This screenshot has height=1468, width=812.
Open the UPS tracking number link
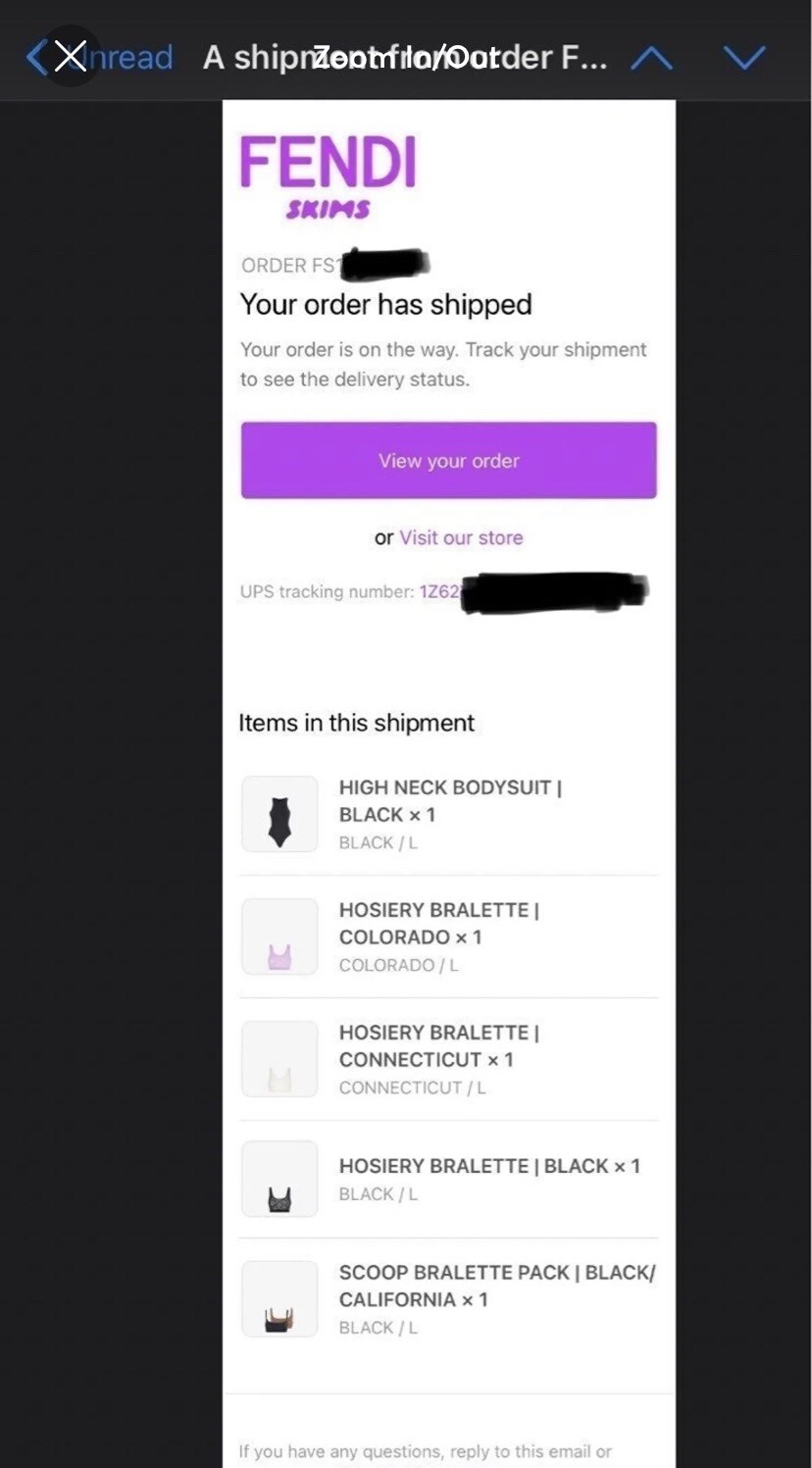pyautogui.click(x=439, y=592)
